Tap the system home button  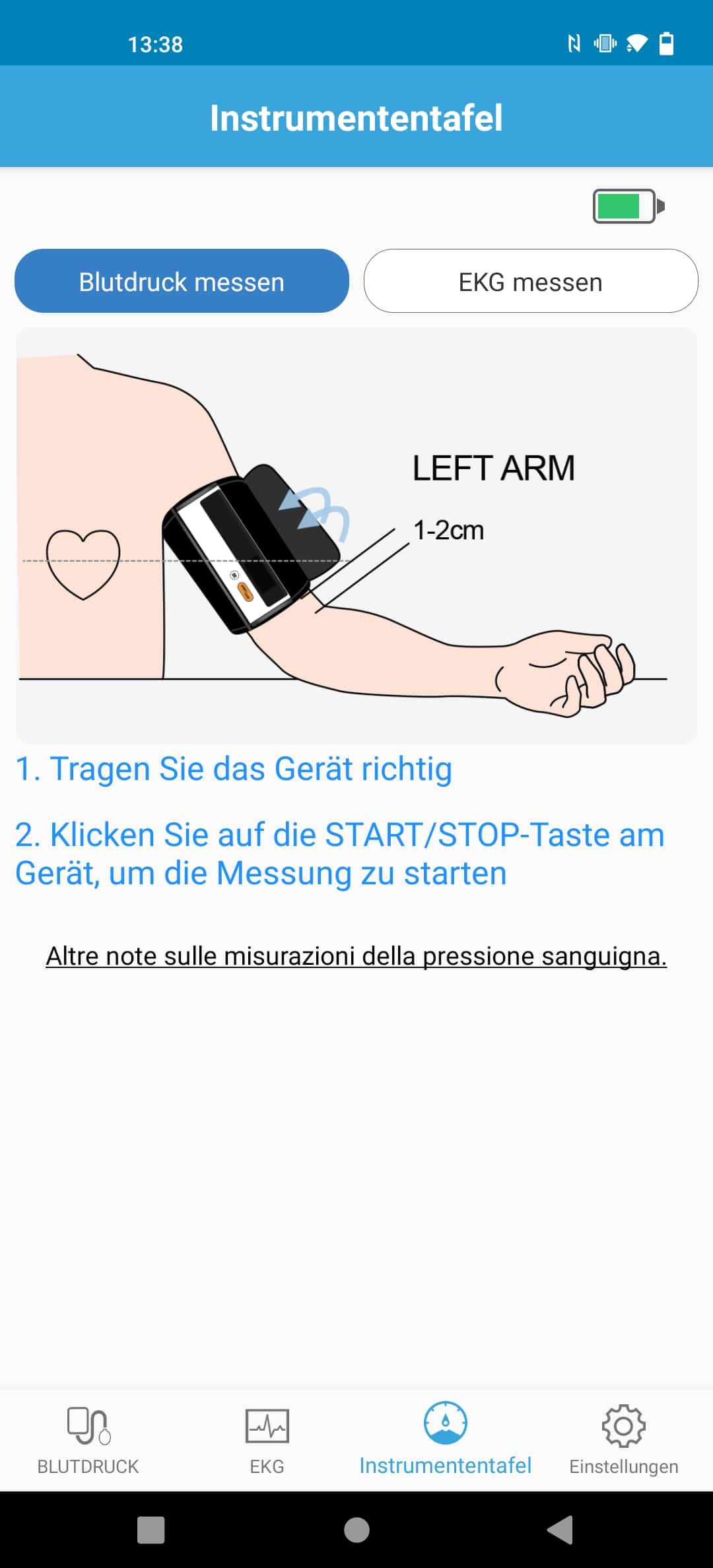(356, 1530)
